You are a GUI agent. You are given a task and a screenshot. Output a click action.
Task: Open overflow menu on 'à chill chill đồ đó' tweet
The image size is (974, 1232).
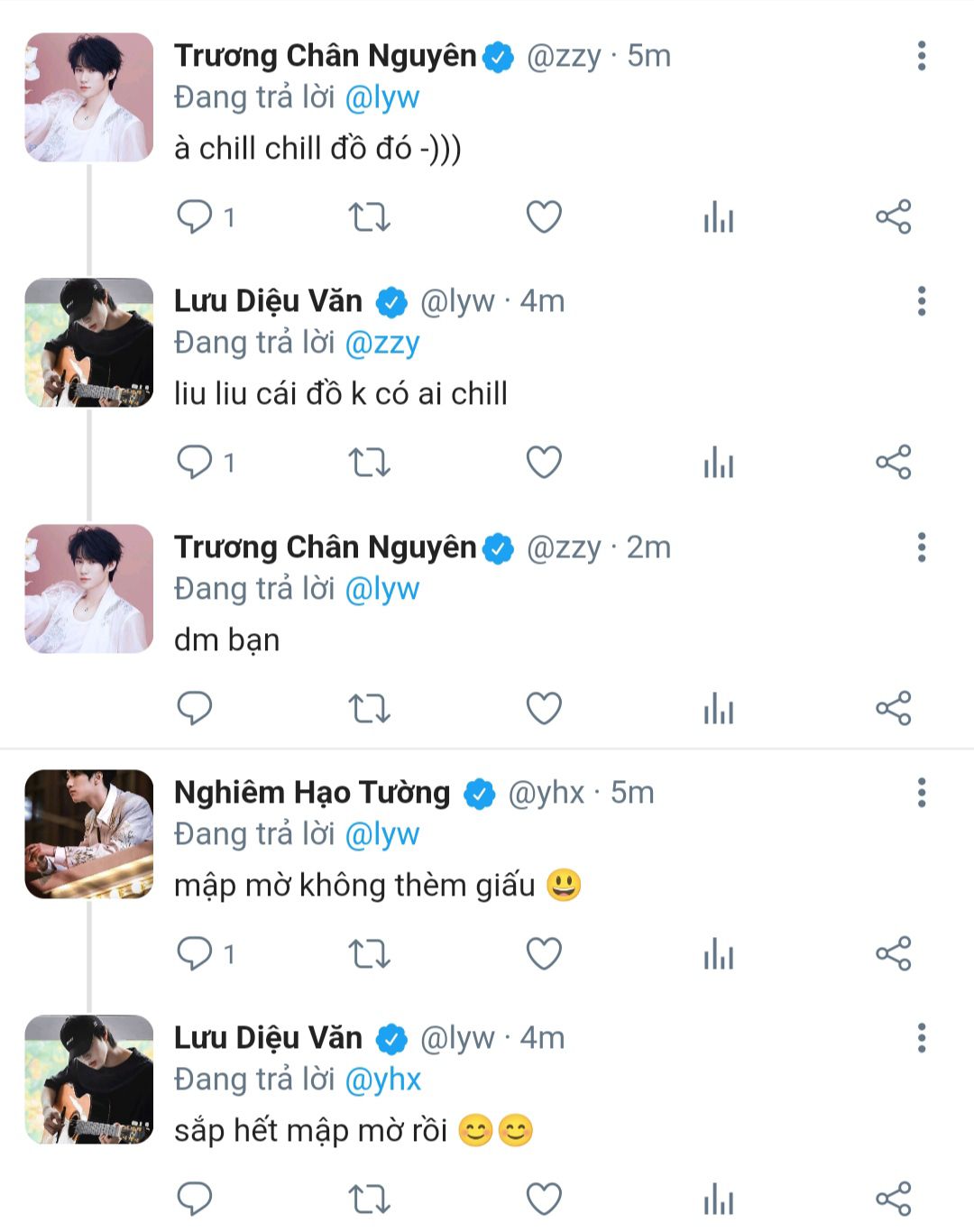921,56
